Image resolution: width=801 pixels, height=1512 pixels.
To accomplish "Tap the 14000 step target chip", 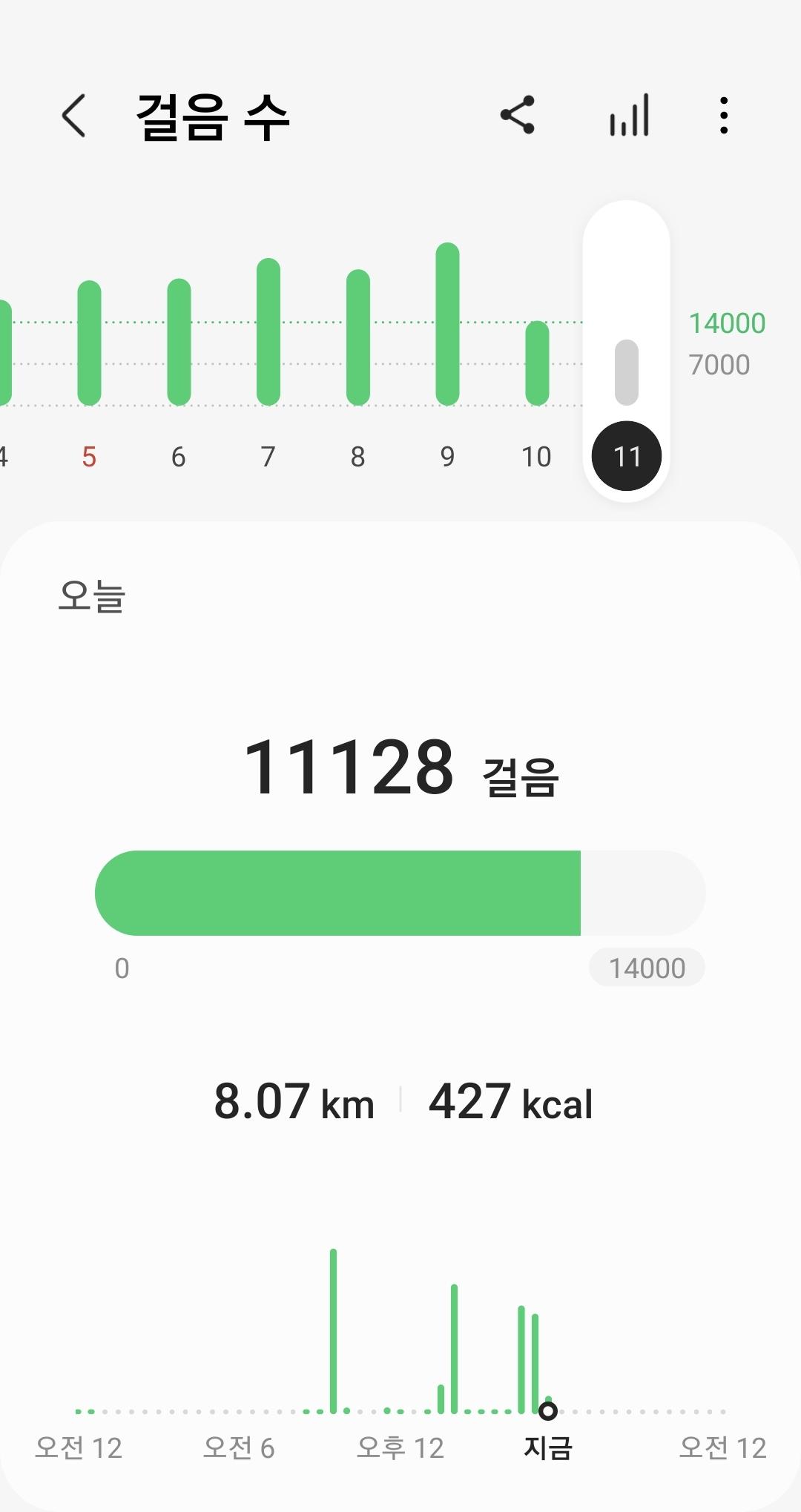I will [647, 968].
